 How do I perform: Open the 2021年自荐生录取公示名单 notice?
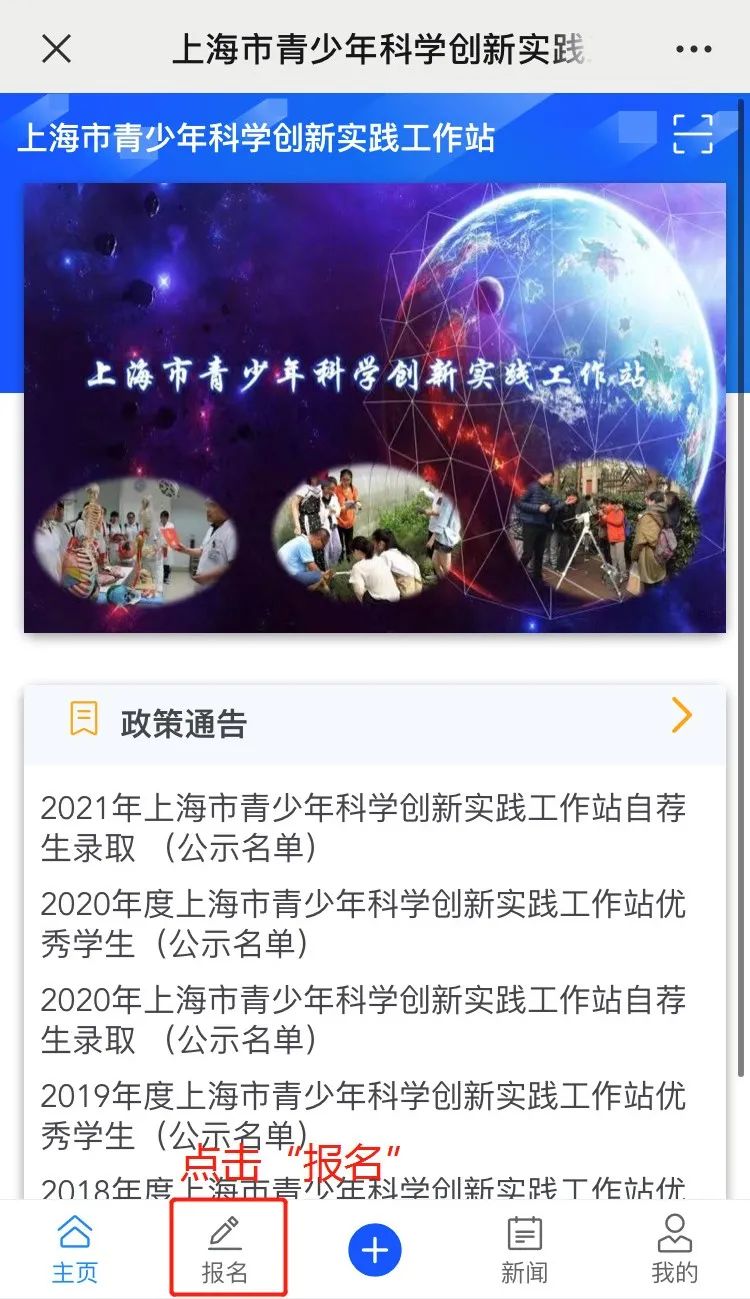point(363,828)
